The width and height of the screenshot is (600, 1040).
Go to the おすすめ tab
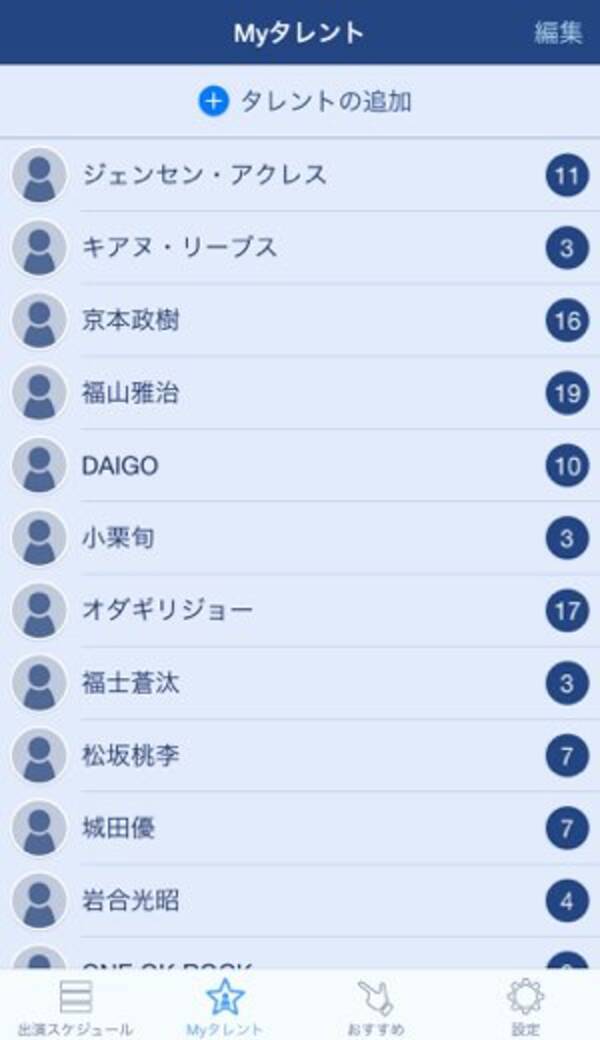pos(375,1007)
